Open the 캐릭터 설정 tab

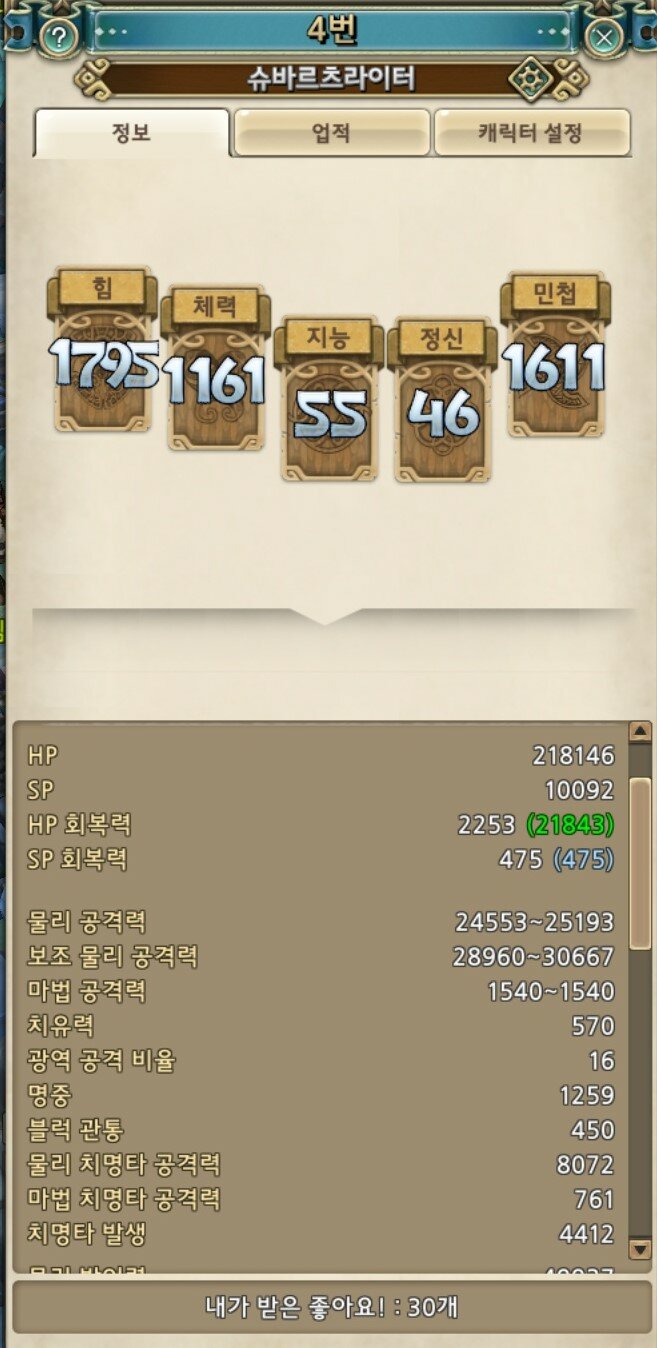tap(532, 133)
